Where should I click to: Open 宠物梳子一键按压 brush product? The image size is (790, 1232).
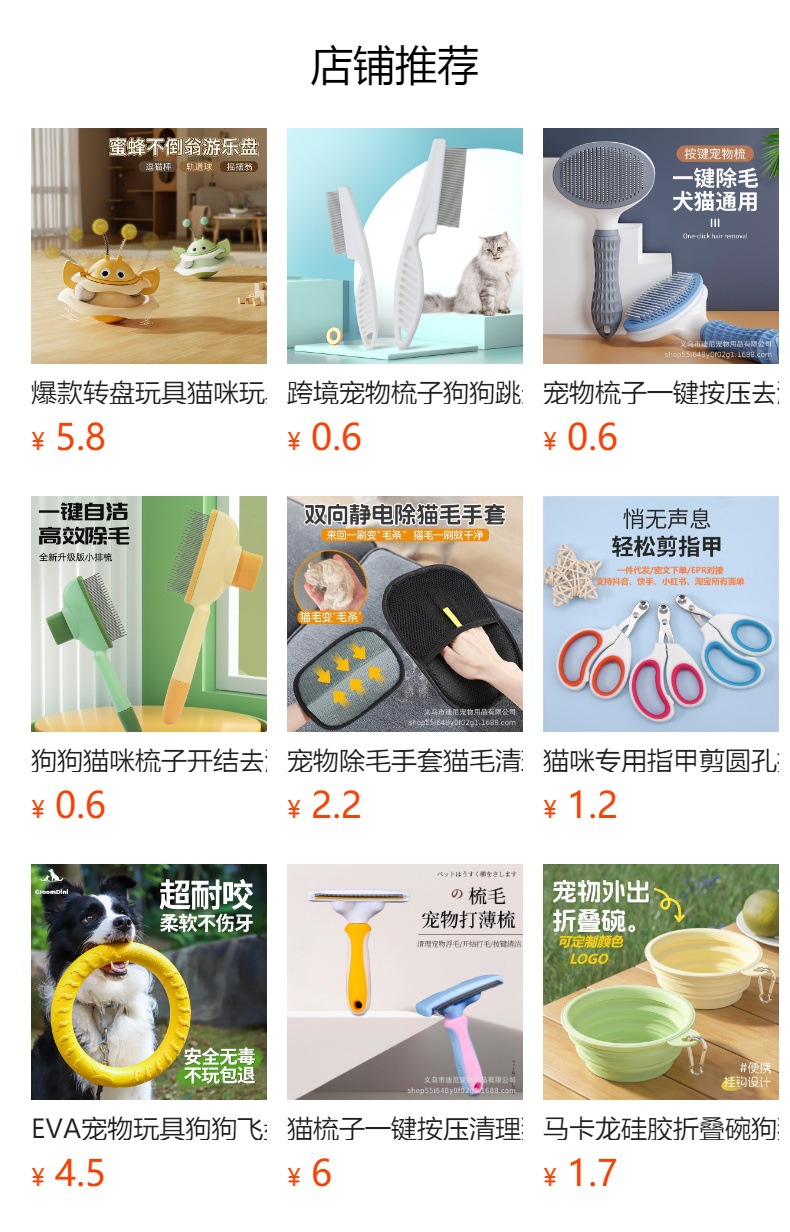pos(661,292)
